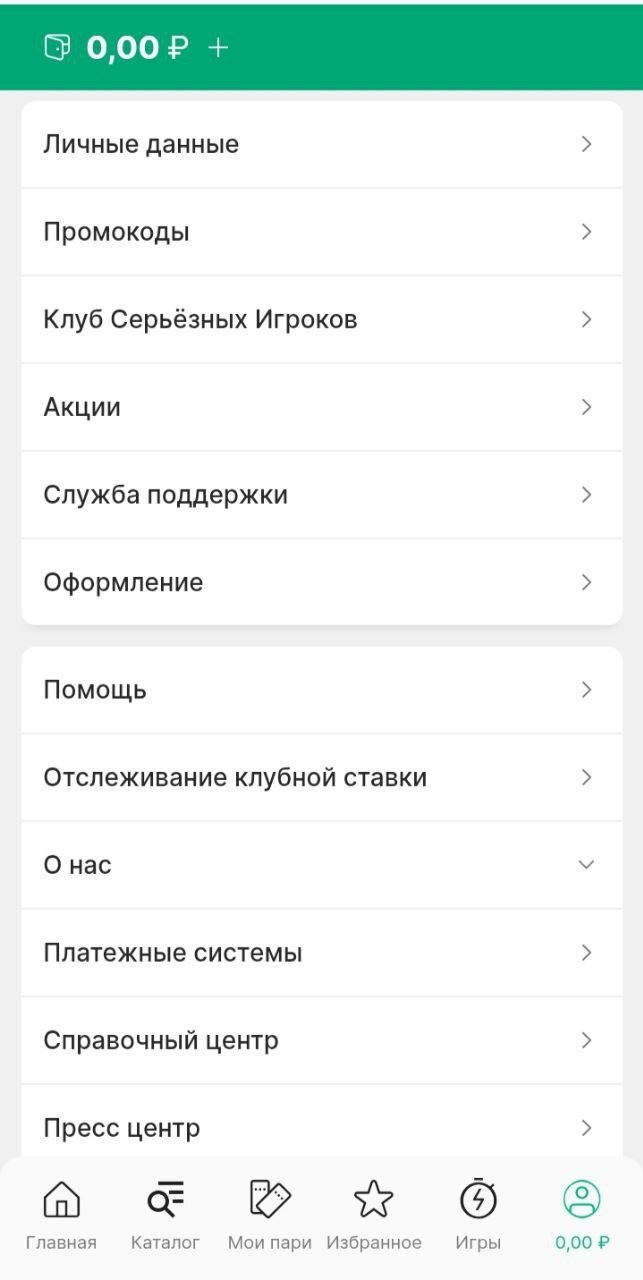Open Отслеживание клубной ставки
The image size is (643, 1280).
click(321, 777)
